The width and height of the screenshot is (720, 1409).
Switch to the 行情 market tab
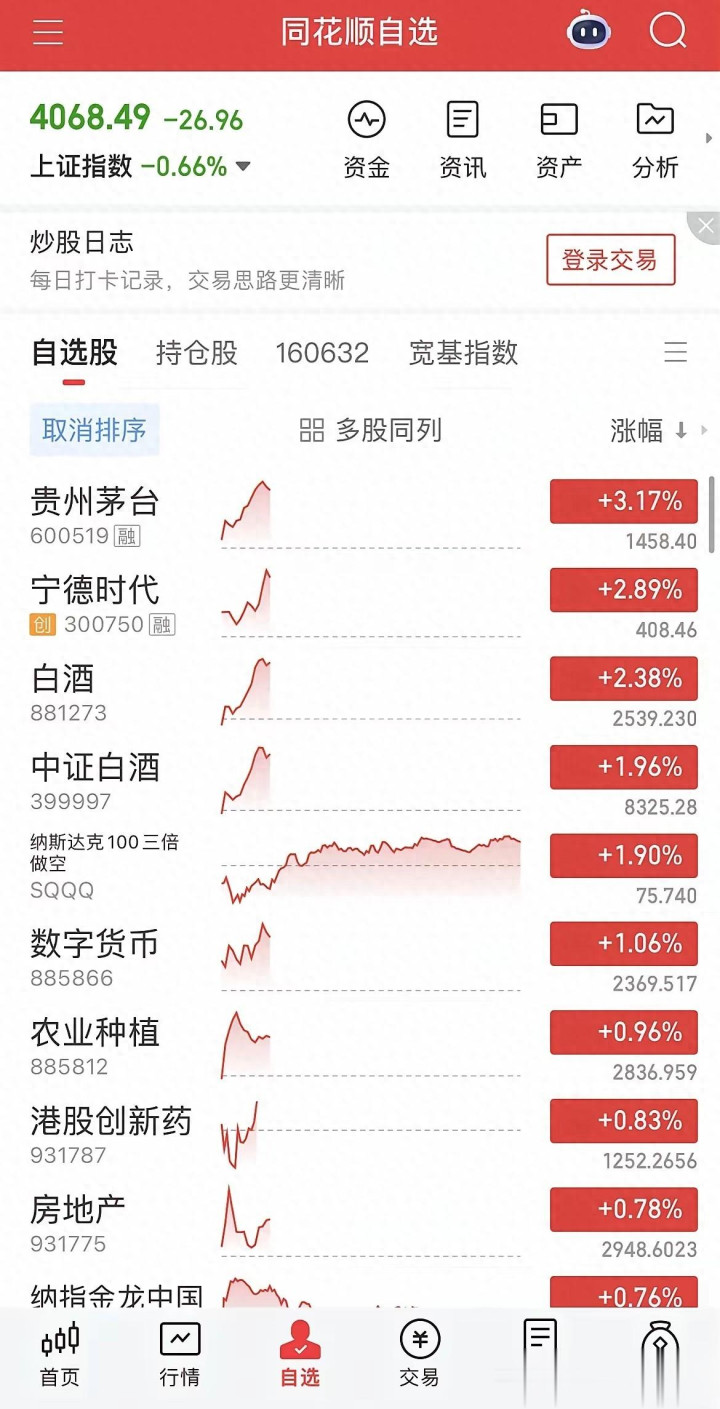(180, 1355)
